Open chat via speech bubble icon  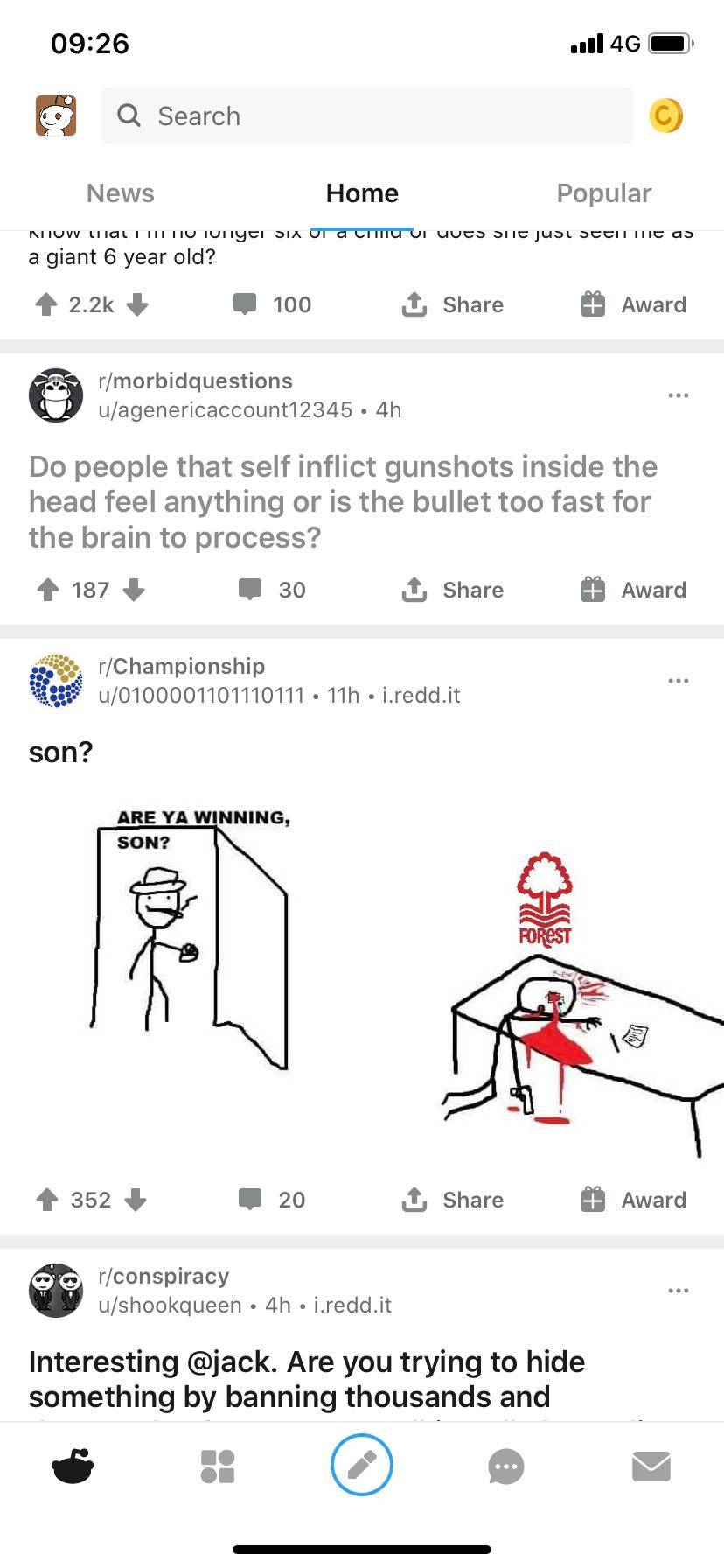coord(506,1466)
